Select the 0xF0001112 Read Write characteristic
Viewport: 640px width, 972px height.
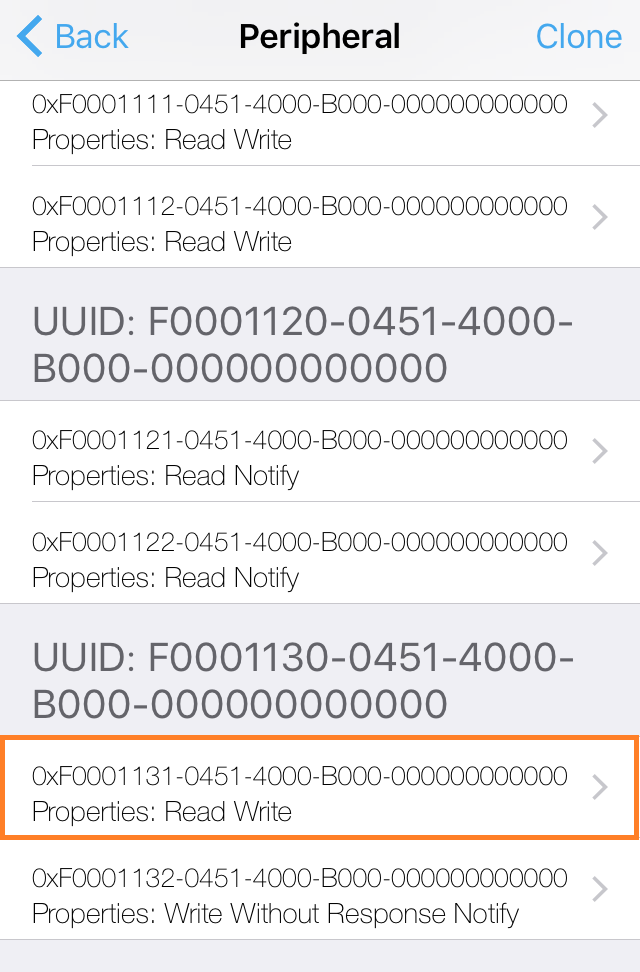(319, 223)
